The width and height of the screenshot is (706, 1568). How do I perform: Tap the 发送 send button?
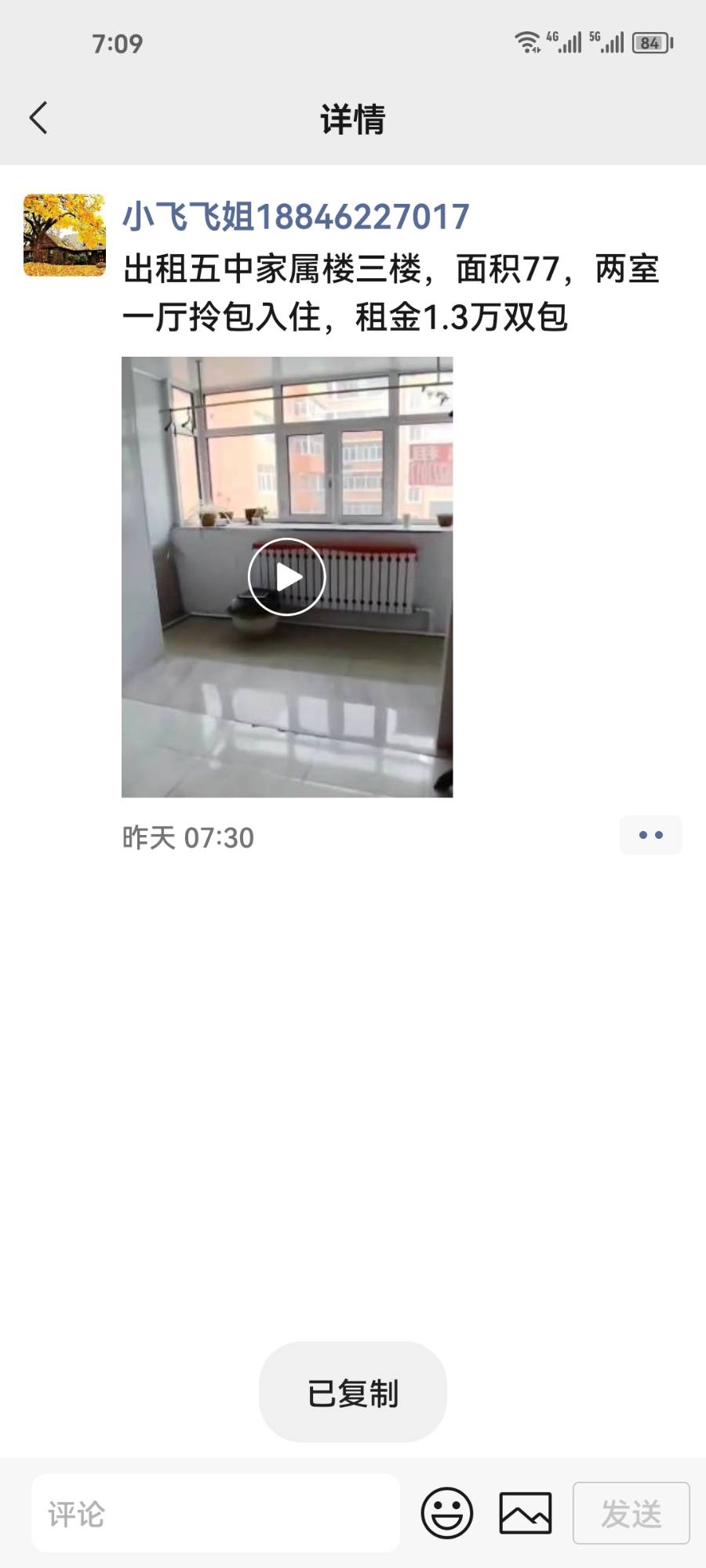(x=631, y=1513)
